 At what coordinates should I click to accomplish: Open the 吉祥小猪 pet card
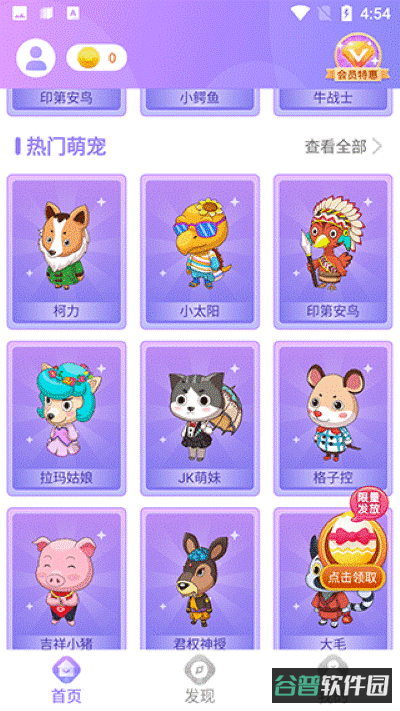(66, 579)
